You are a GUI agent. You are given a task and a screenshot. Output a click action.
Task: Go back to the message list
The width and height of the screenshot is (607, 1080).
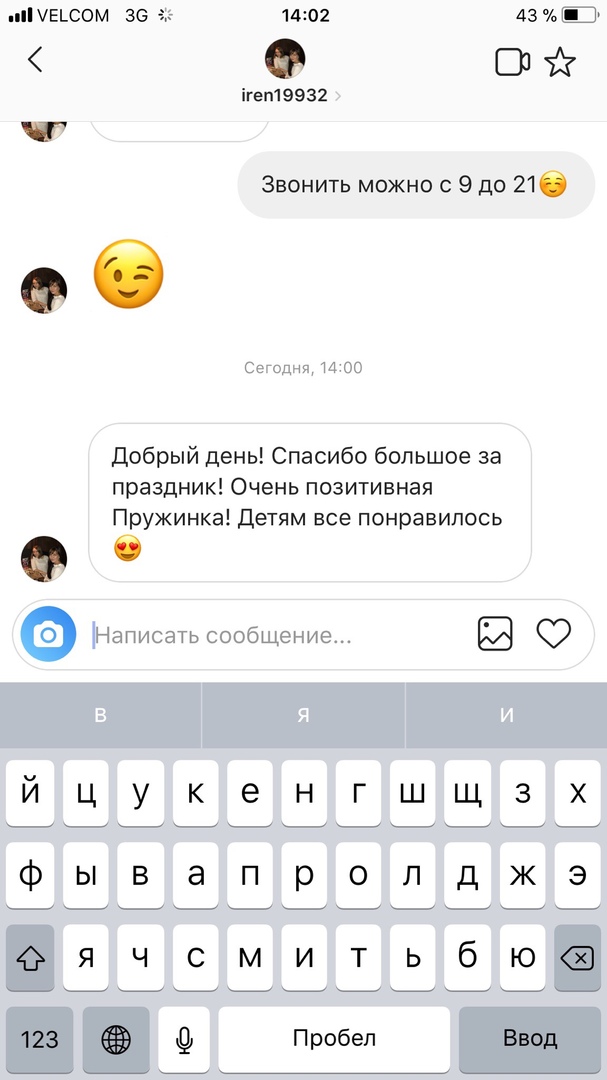point(35,60)
